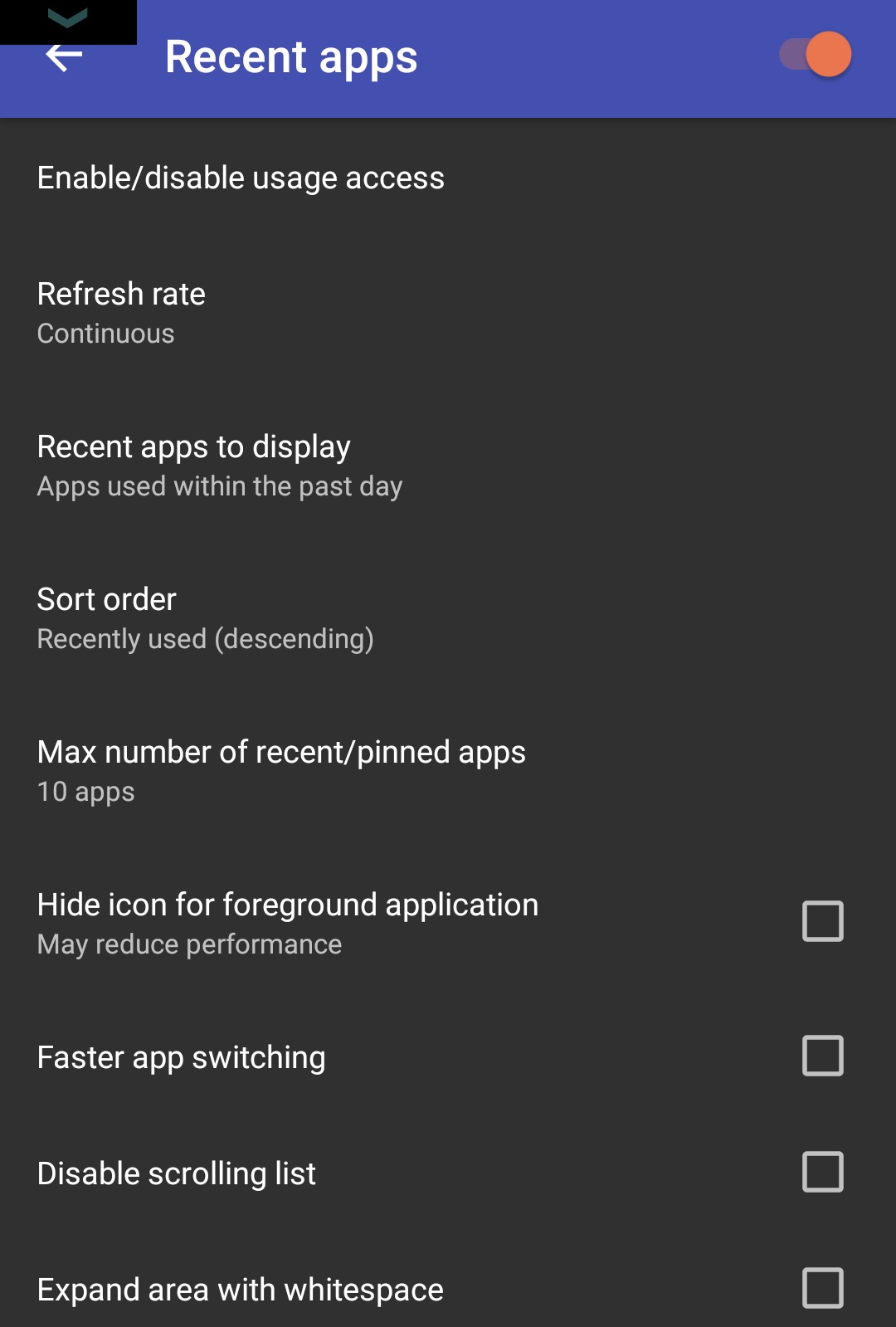Go back using the arrow icon
896x1327 pixels.
[x=64, y=58]
